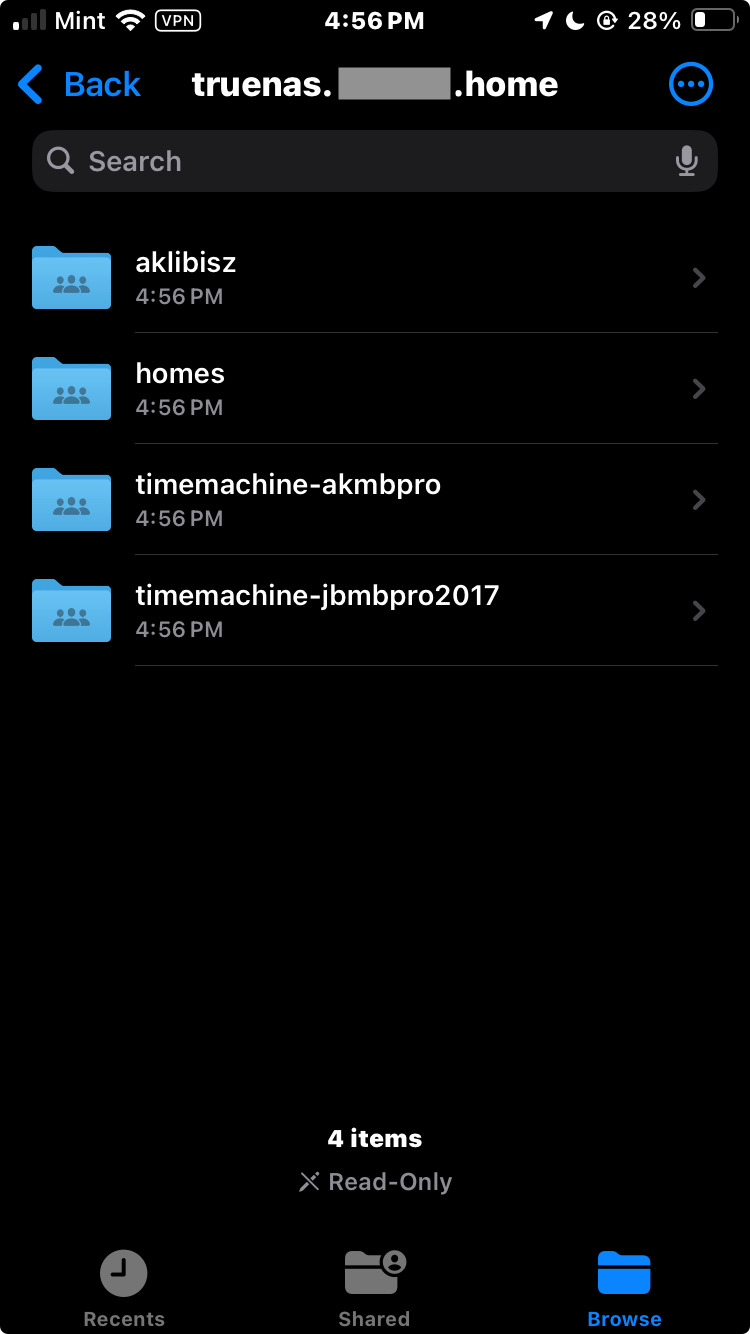Expand the homes row chevron
This screenshot has height=1334, width=750.
(x=698, y=389)
